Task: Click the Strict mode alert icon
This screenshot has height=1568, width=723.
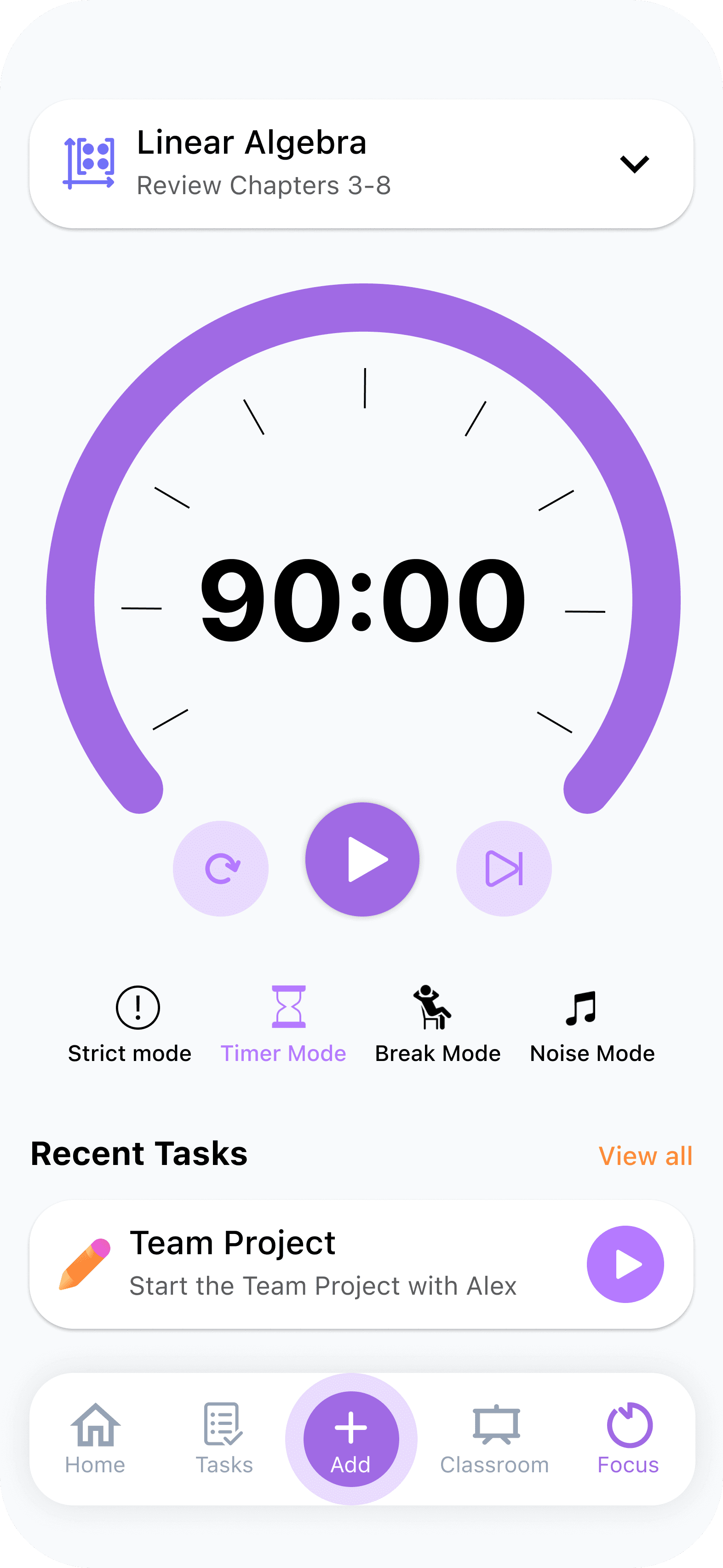Action: (137, 1008)
